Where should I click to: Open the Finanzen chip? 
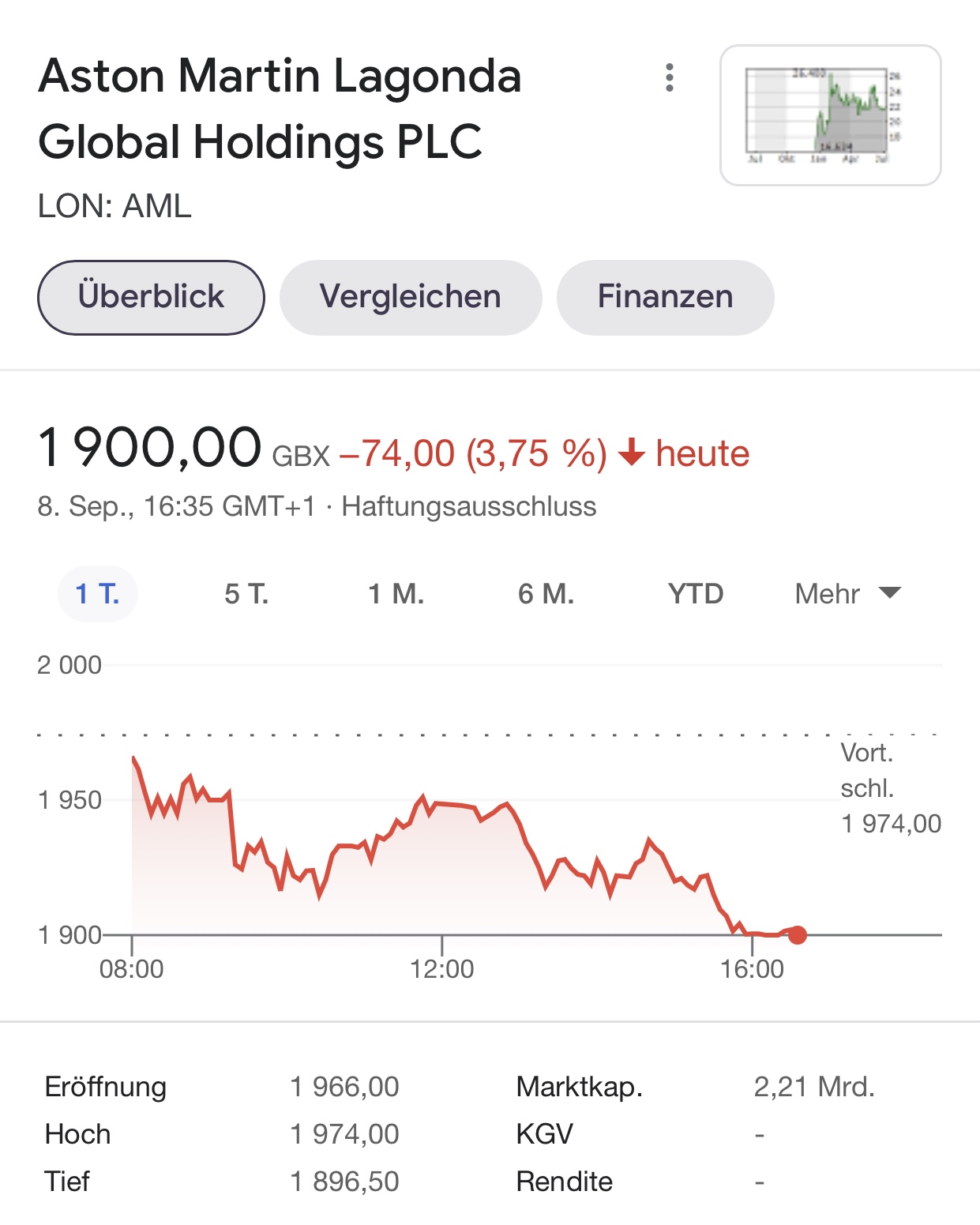coord(665,297)
